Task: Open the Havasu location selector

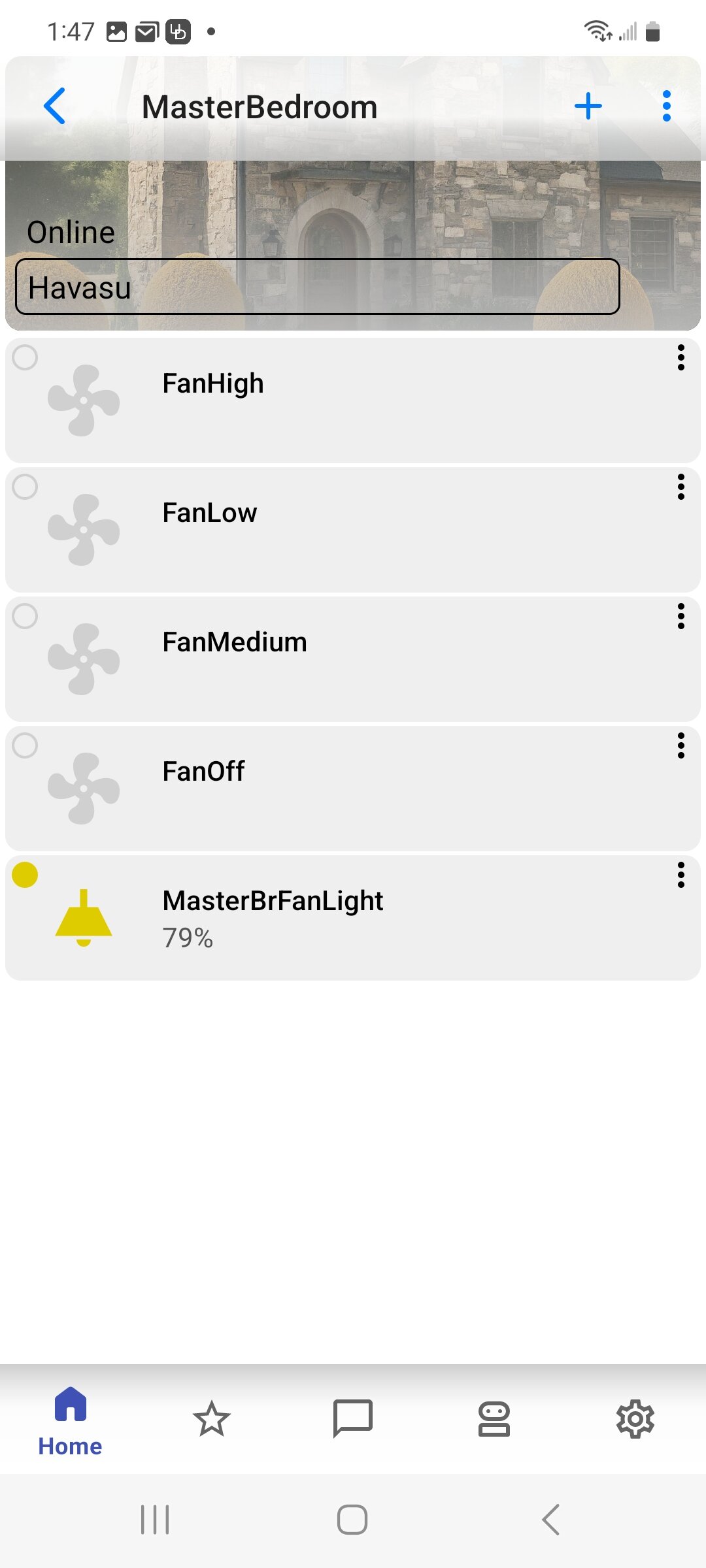Action: pyautogui.click(x=318, y=287)
